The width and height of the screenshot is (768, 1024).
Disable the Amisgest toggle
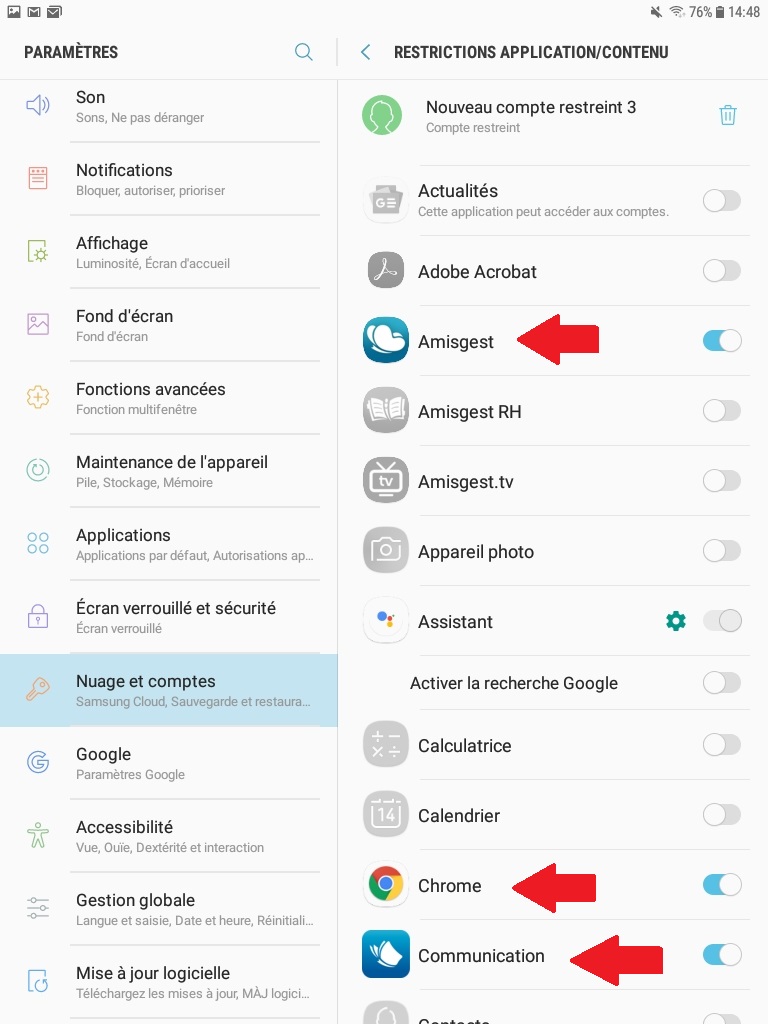[x=721, y=341]
